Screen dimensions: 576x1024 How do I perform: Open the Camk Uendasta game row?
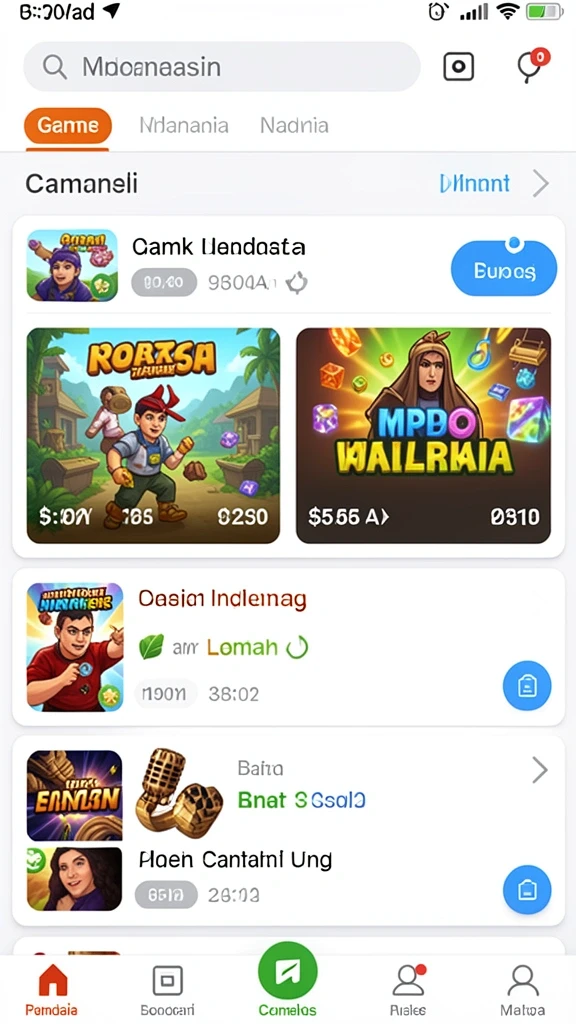coord(288,265)
